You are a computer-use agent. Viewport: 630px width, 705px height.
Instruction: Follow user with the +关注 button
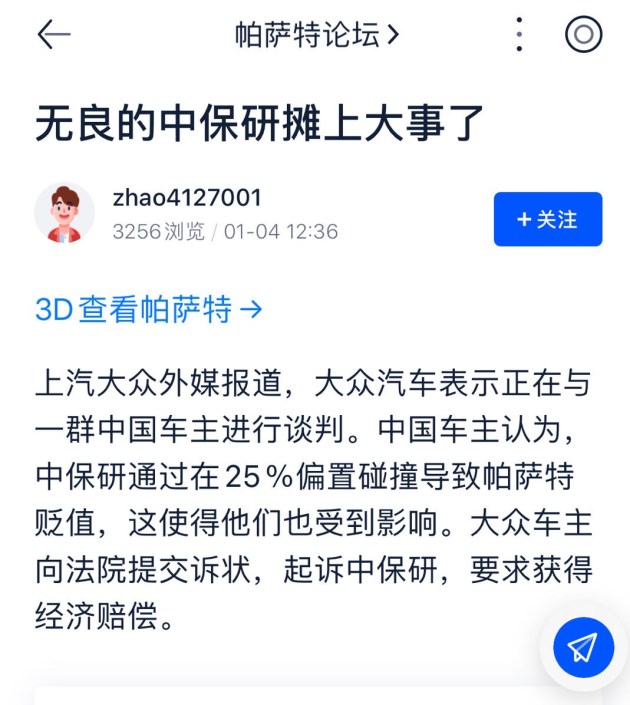[548, 219]
